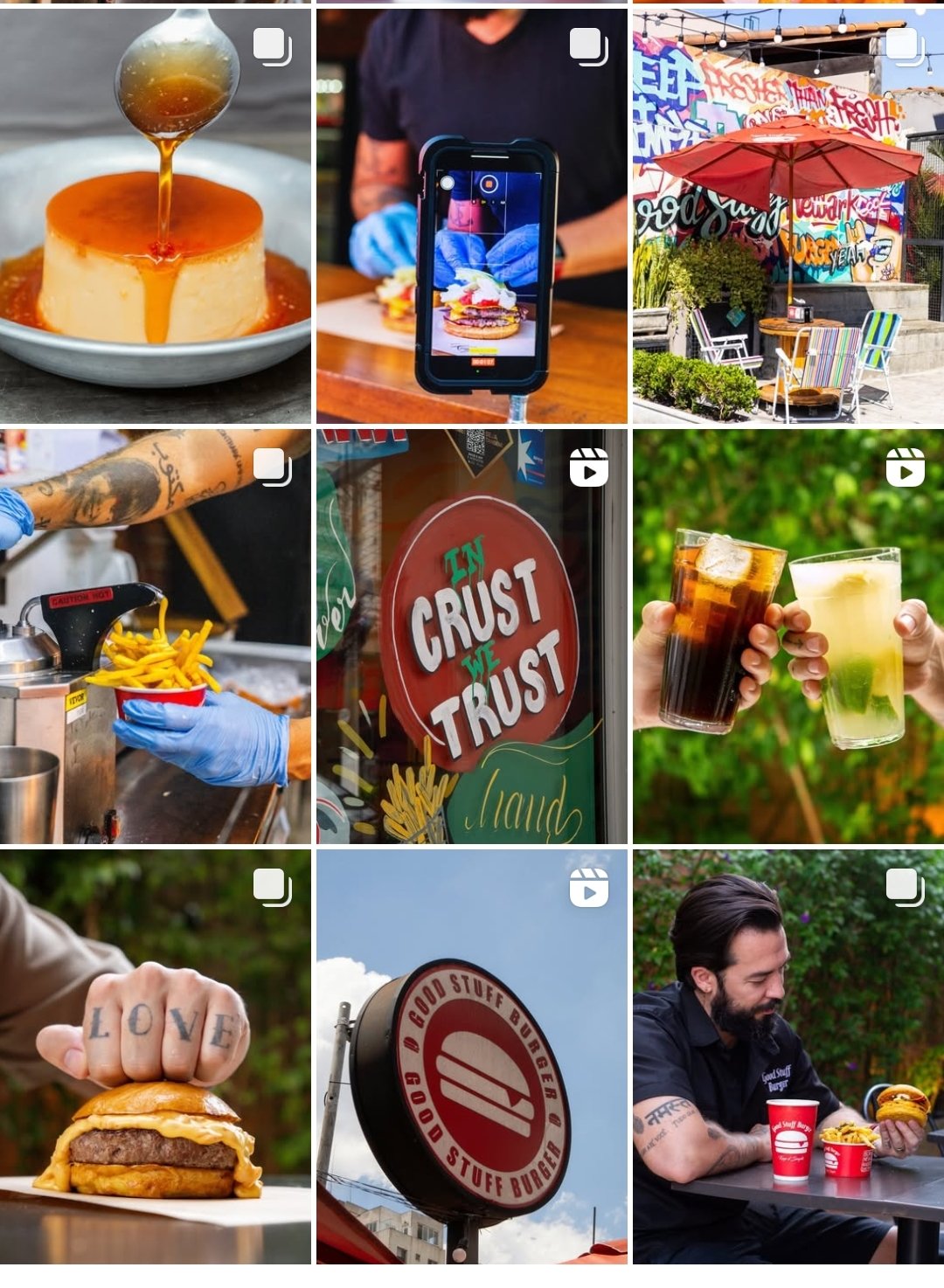The image size is (944, 1288).
Task: Play the Good Stuff Burger sign reel
Action: 472,1056
